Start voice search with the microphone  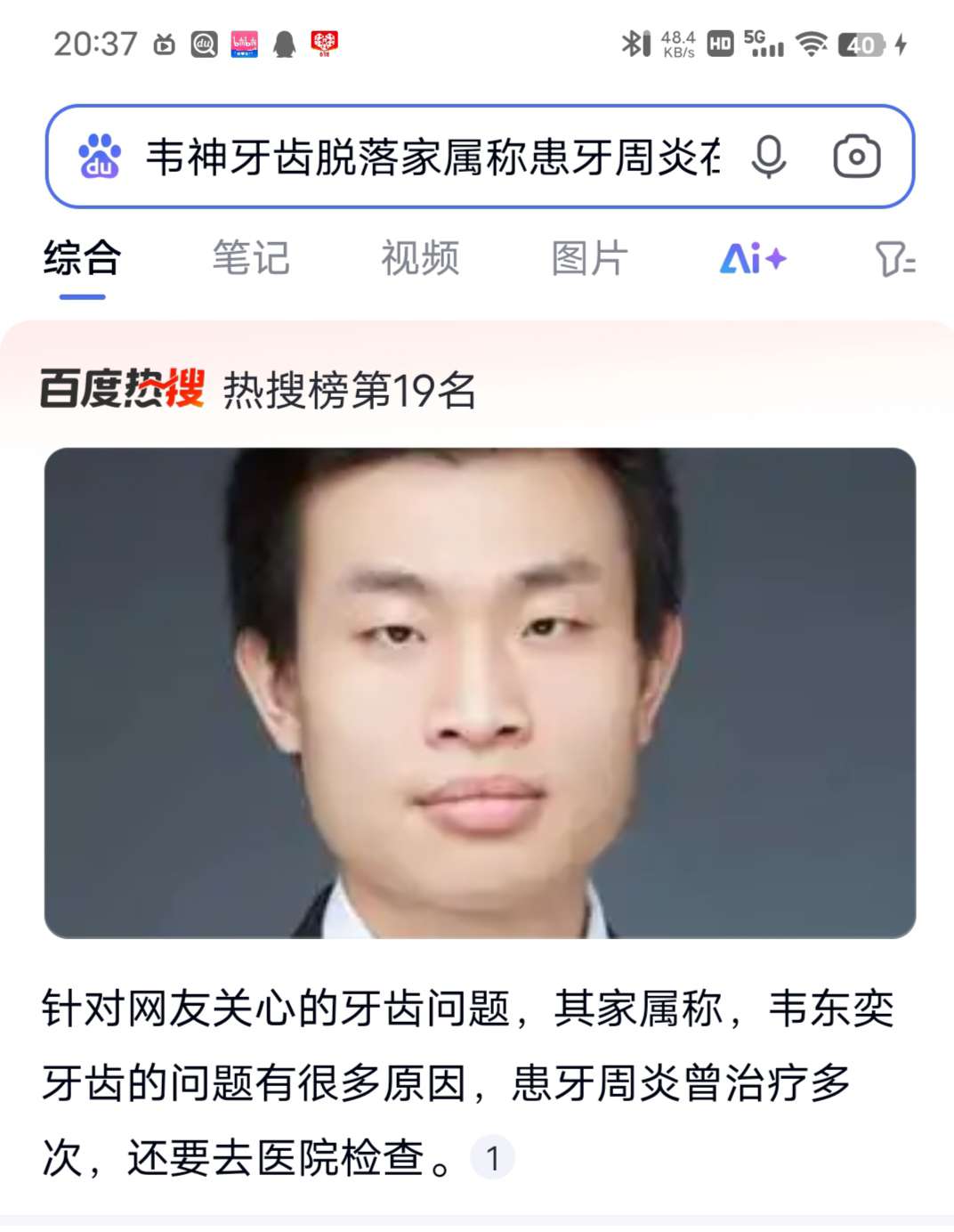tap(768, 158)
